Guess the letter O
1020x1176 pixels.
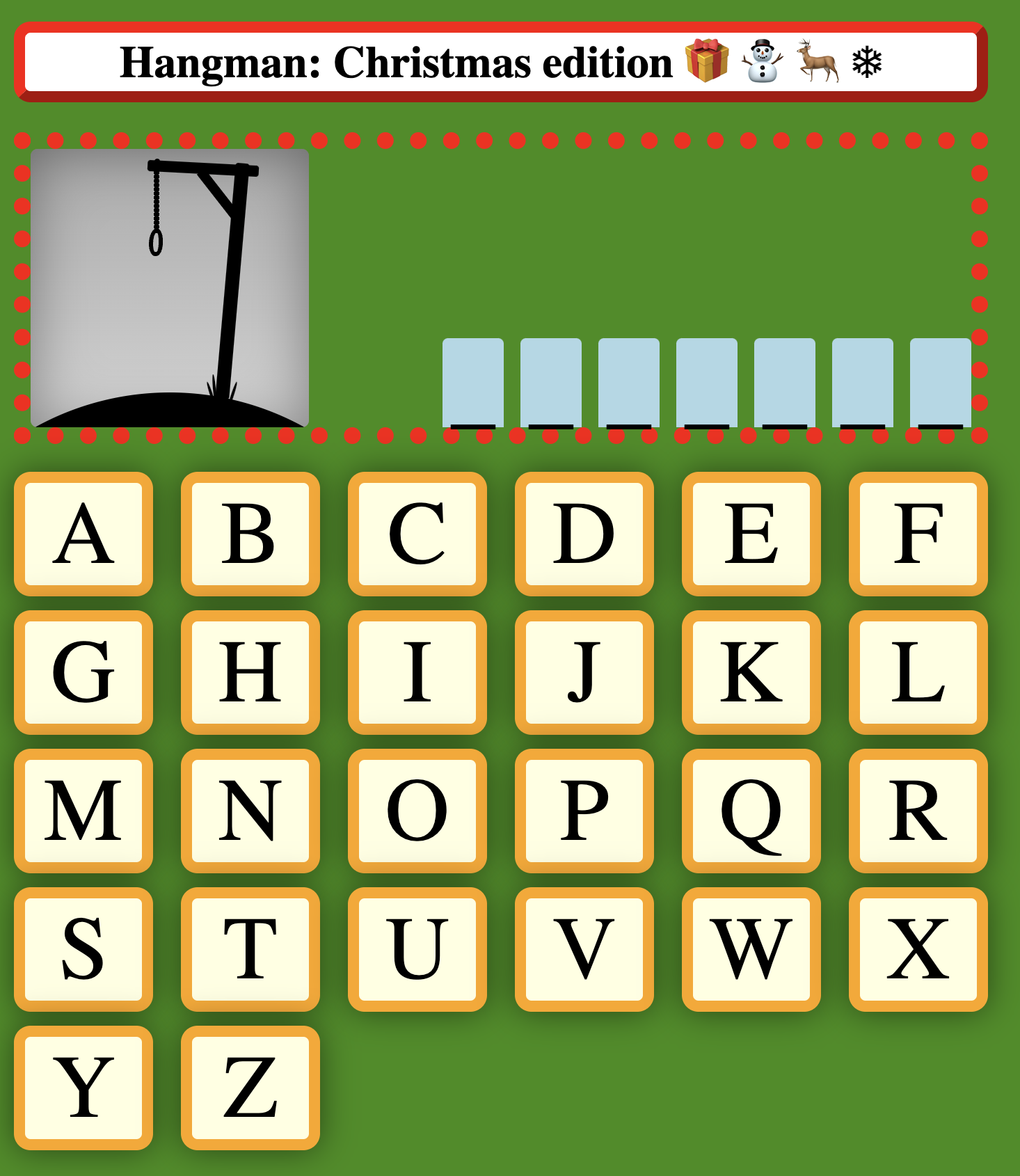point(417,811)
